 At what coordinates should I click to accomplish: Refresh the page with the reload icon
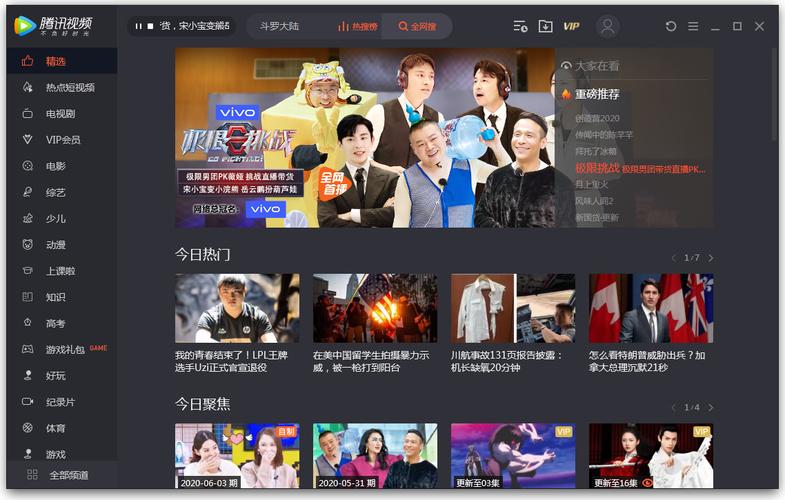(x=671, y=27)
